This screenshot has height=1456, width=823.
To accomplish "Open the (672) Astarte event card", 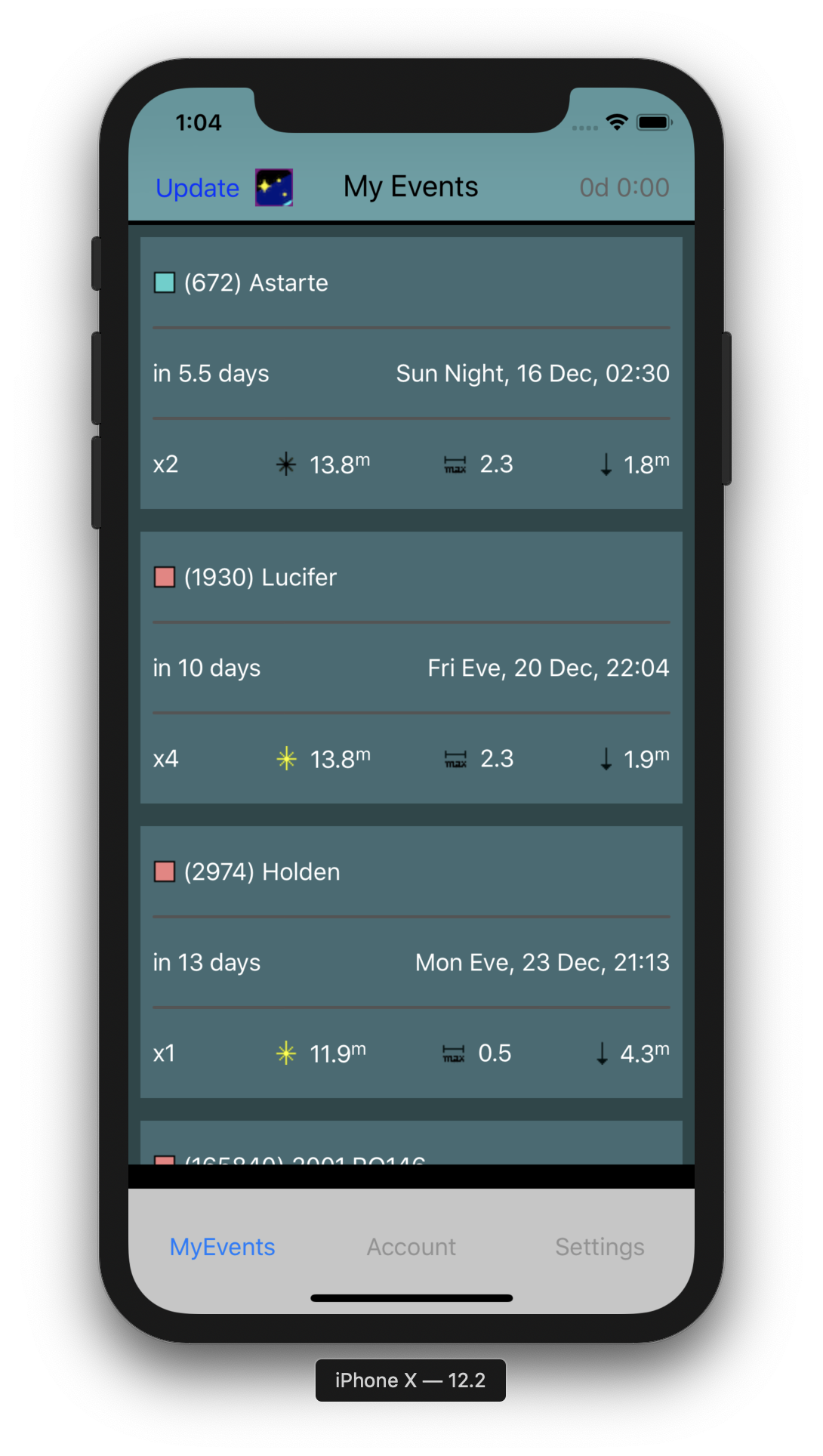I will 411,373.
